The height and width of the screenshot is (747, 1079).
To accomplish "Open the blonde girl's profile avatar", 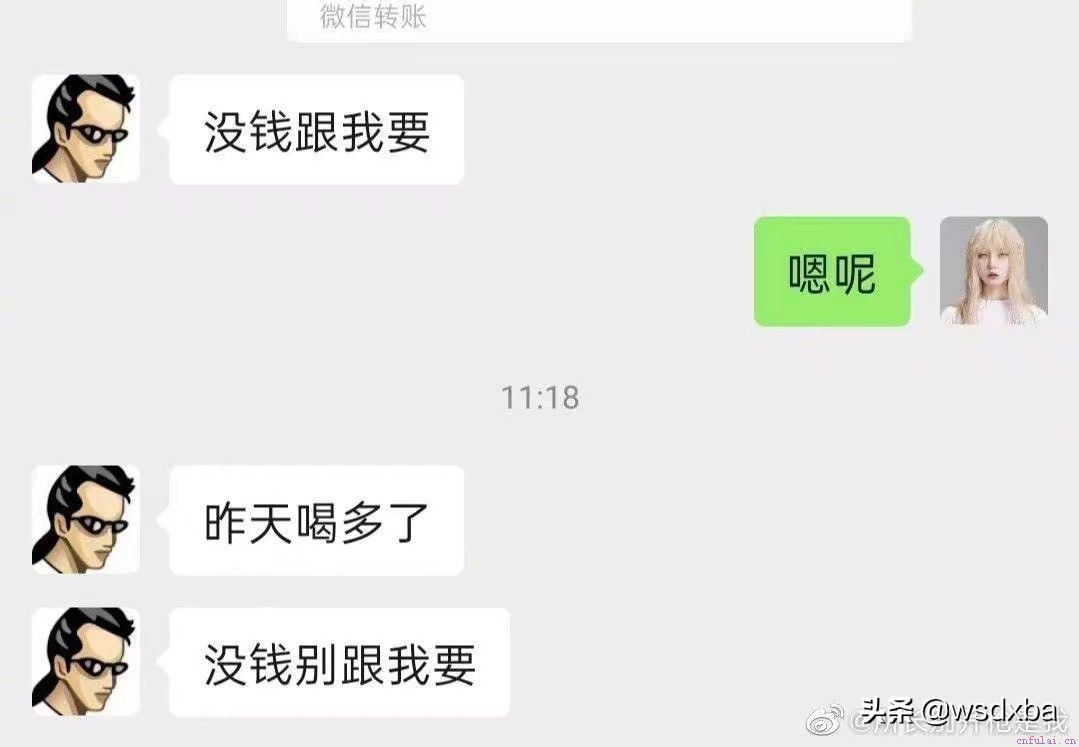I will (993, 271).
